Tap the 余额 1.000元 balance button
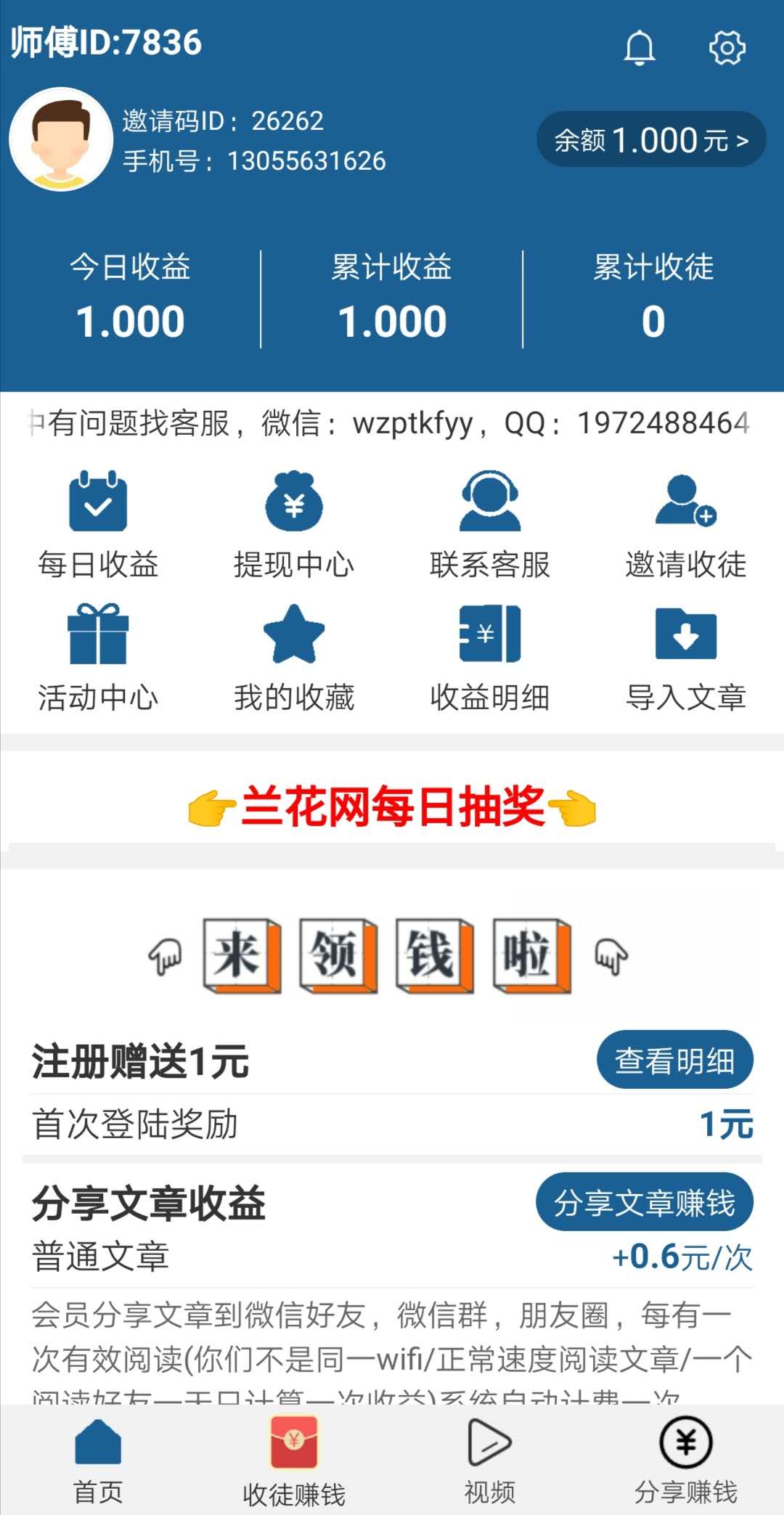 click(651, 139)
